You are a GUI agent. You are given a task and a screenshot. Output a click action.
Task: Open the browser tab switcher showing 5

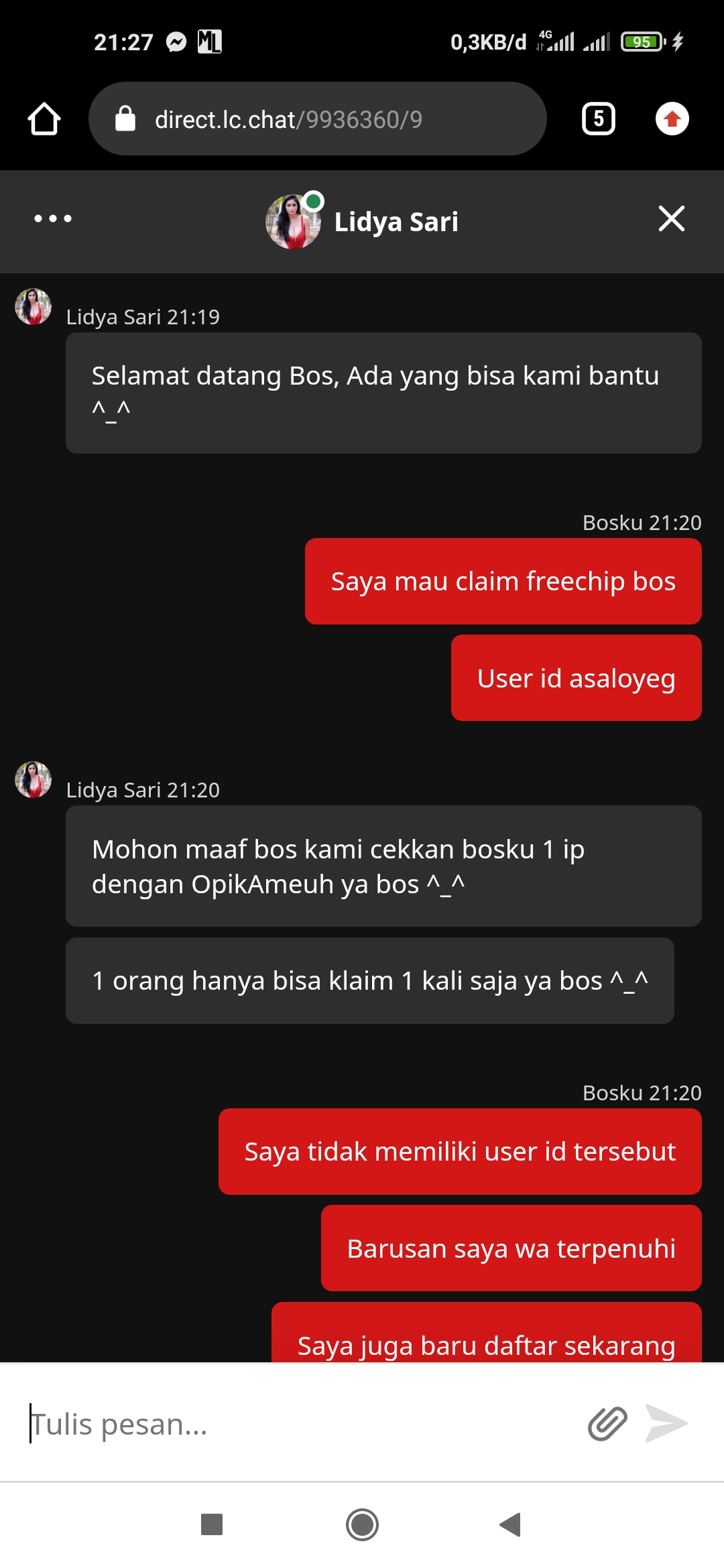tap(598, 119)
